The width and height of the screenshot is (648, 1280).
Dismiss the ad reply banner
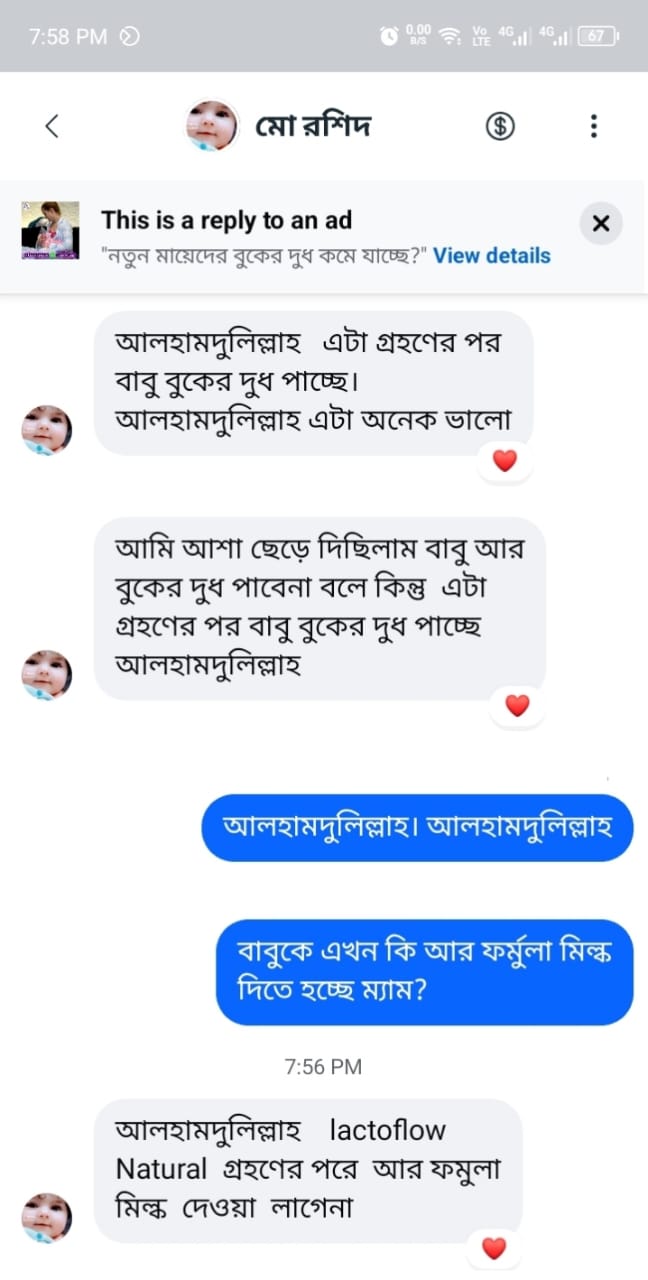coord(600,224)
